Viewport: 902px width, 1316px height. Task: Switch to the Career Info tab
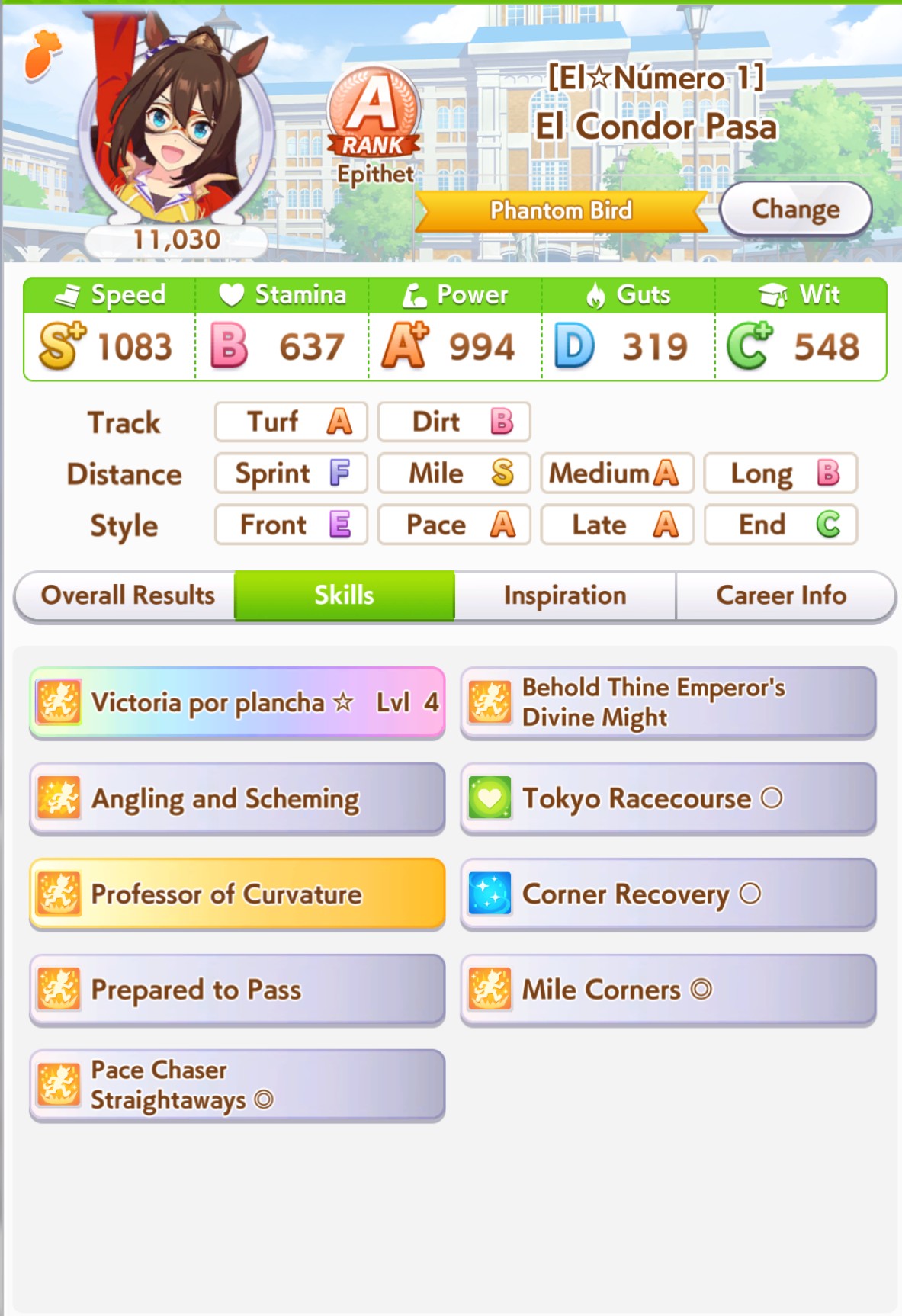point(781,595)
